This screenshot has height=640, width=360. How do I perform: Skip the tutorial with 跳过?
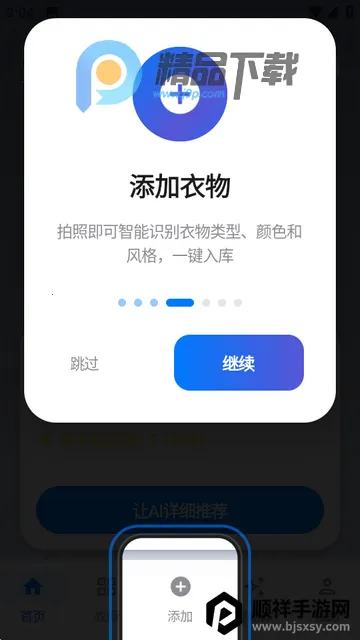(x=84, y=363)
